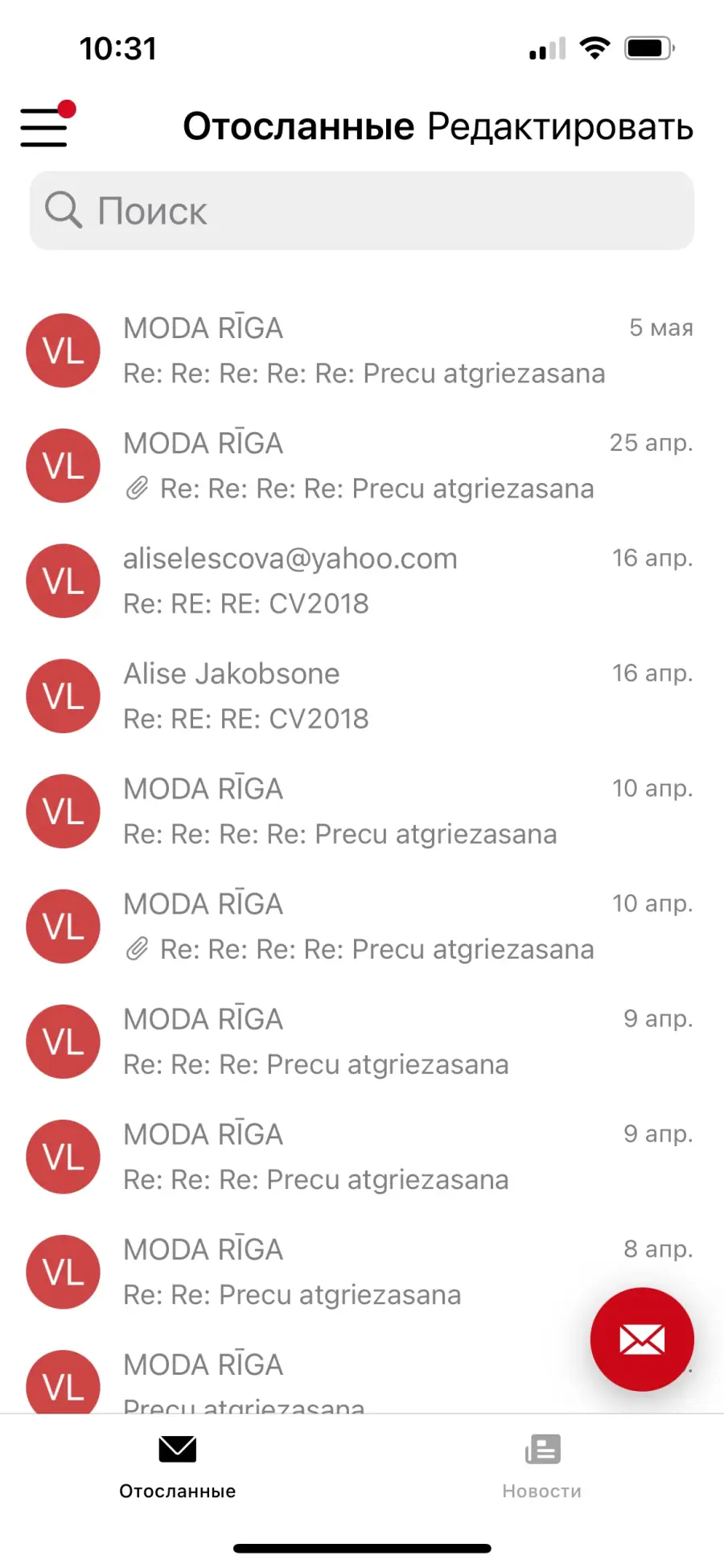This screenshot has height=1568, width=724.
Task: Open the 5 мая email to MODA RĪGA
Action: (x=362, y=351)
